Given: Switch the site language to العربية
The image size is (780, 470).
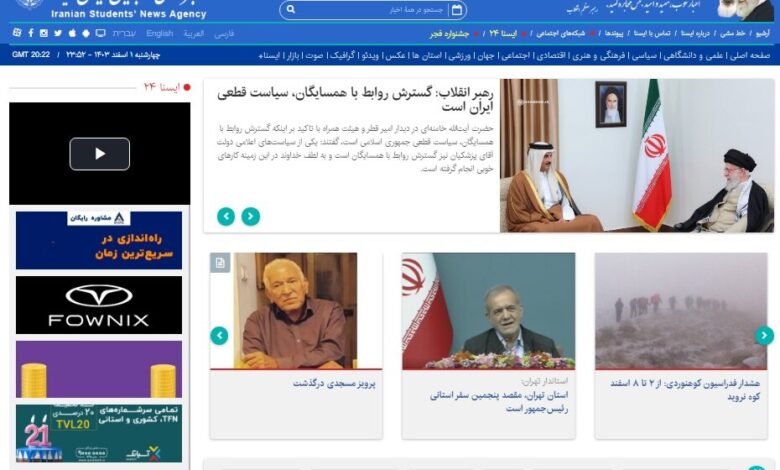Looking at the screenshot, I should 193,33.
